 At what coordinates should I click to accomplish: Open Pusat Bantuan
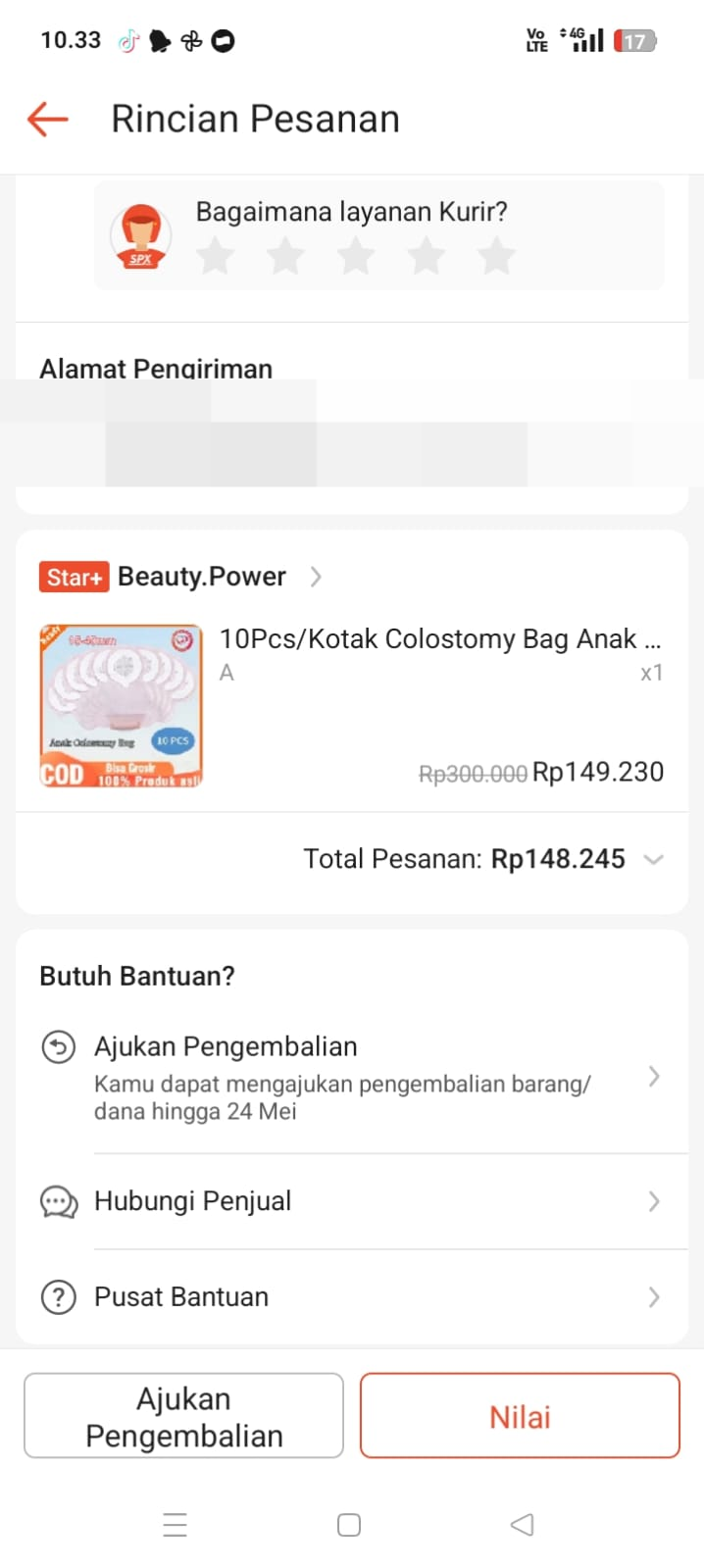point(353,1297)
